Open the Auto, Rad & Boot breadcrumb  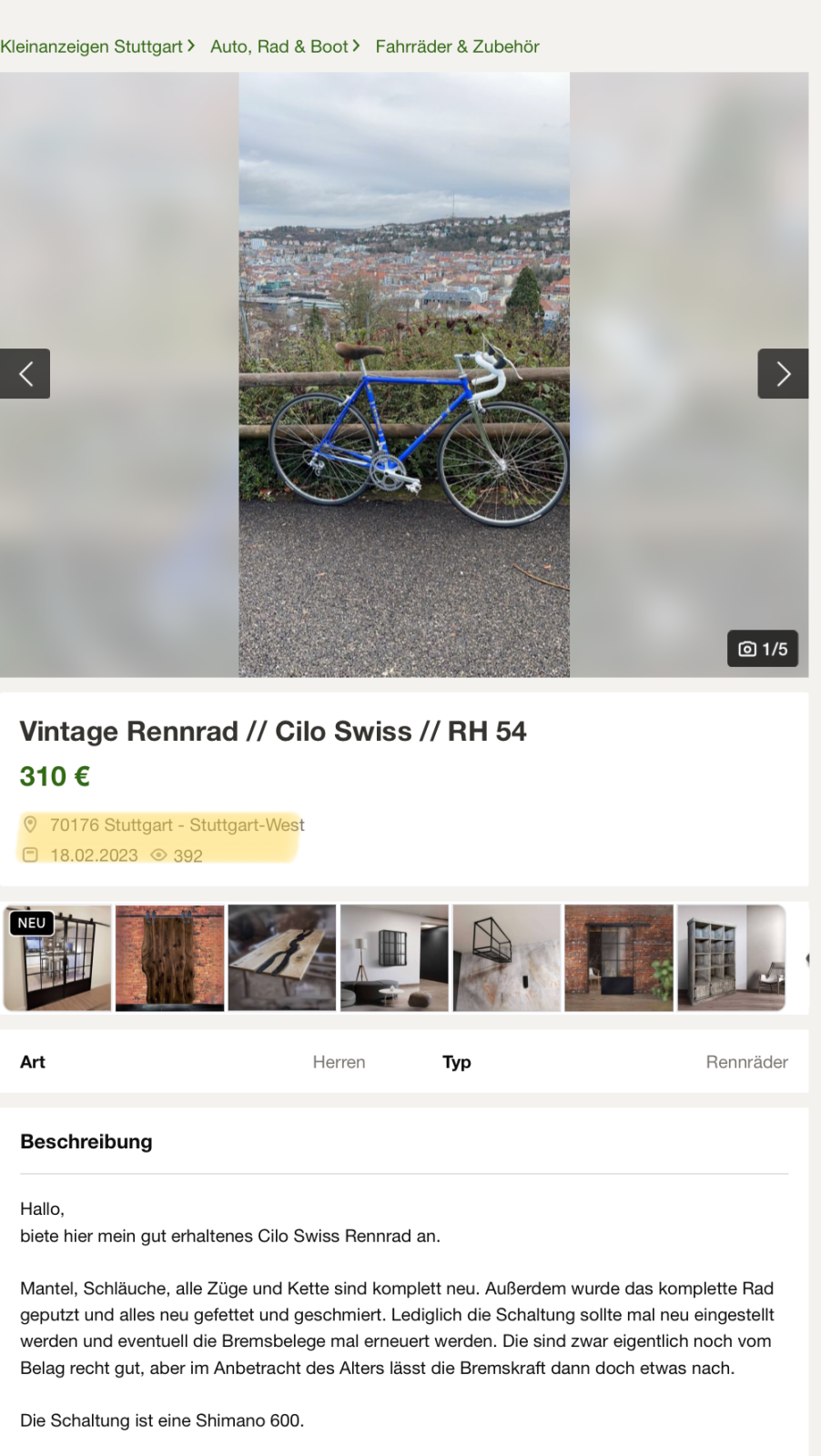tap(279, 46)
